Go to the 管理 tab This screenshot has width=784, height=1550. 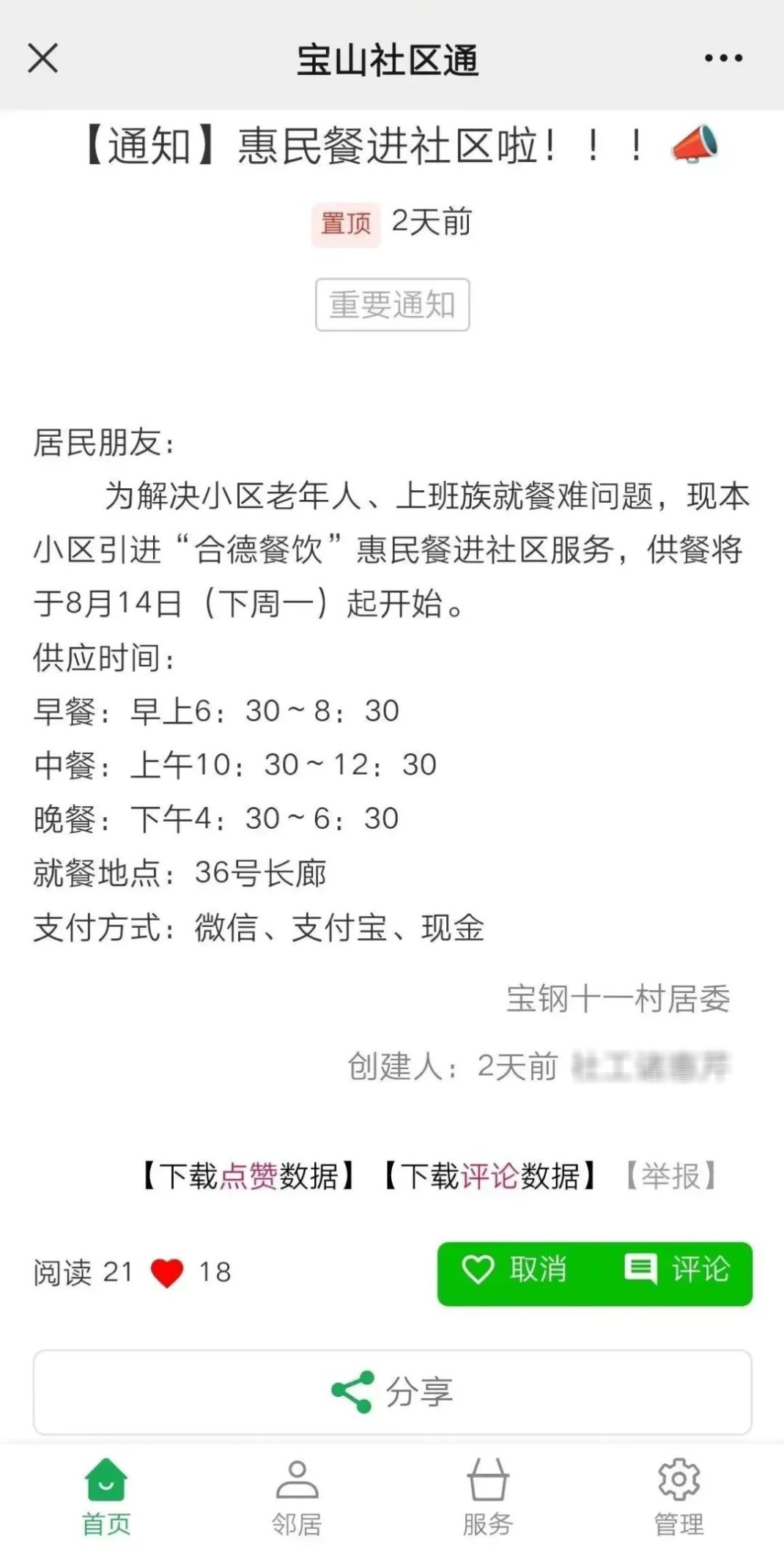pos(678,1497)
